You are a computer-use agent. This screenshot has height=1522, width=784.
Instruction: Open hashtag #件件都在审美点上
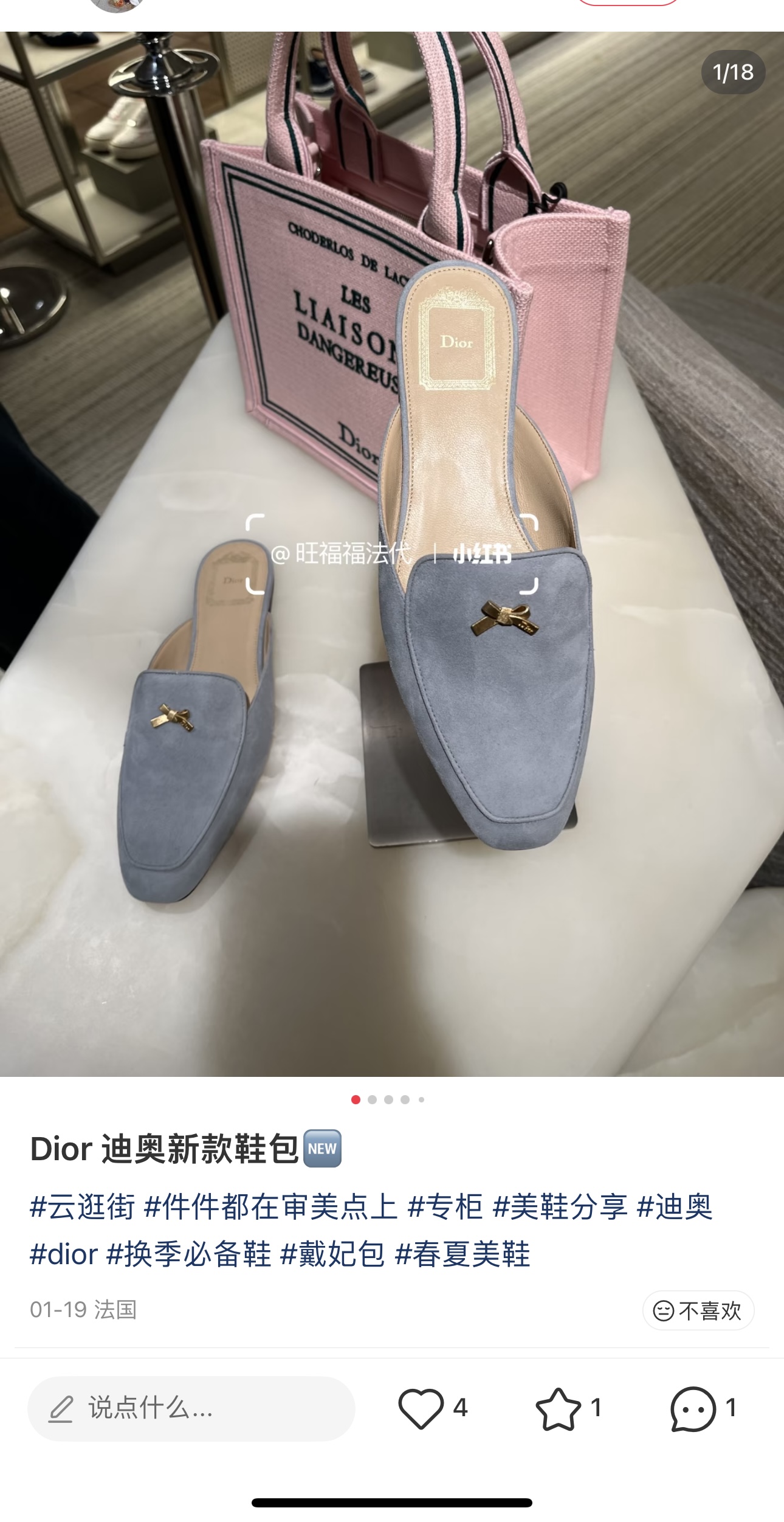(270, 1207)
